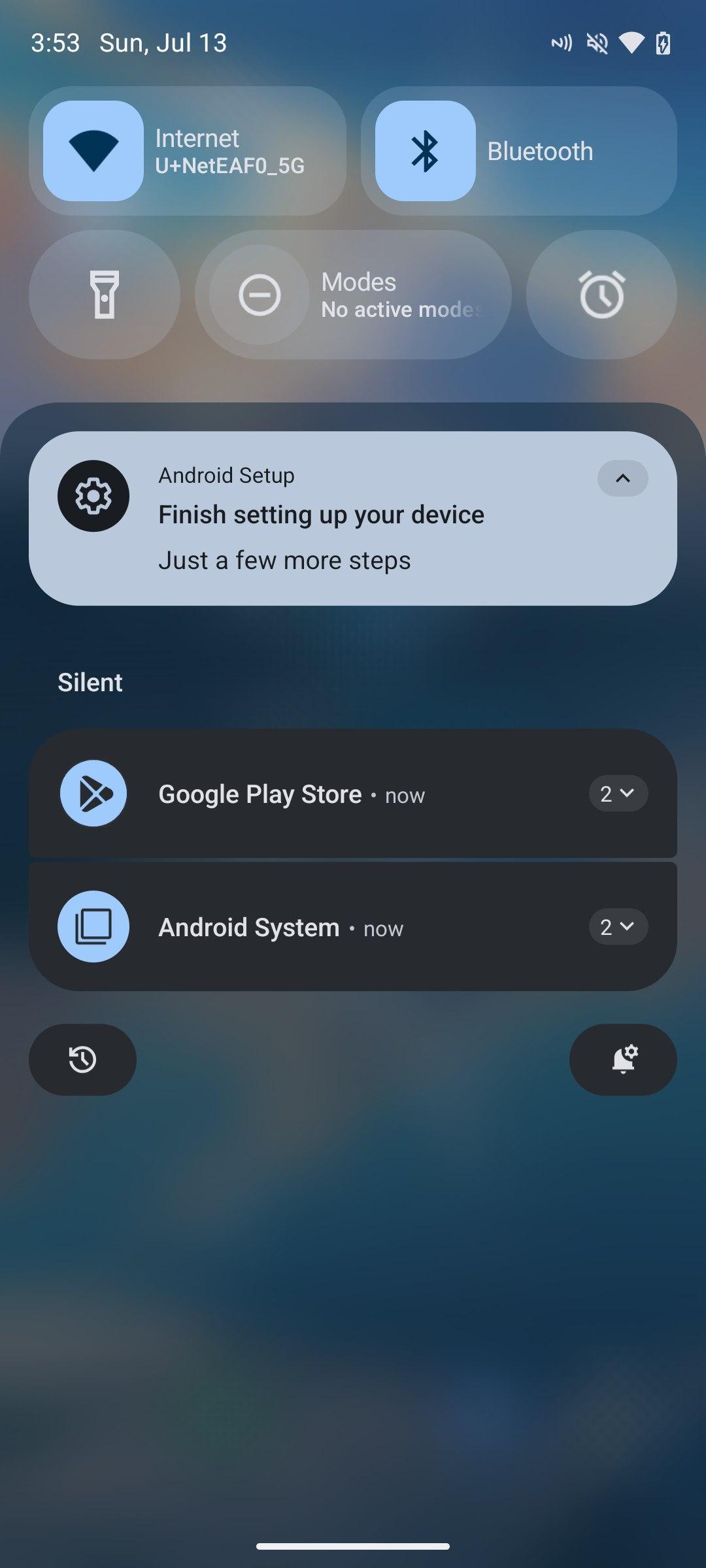This screenshot has height=1568, width=706.
Task: Open the Finish setting up your device notification
Action: point(353,518)
